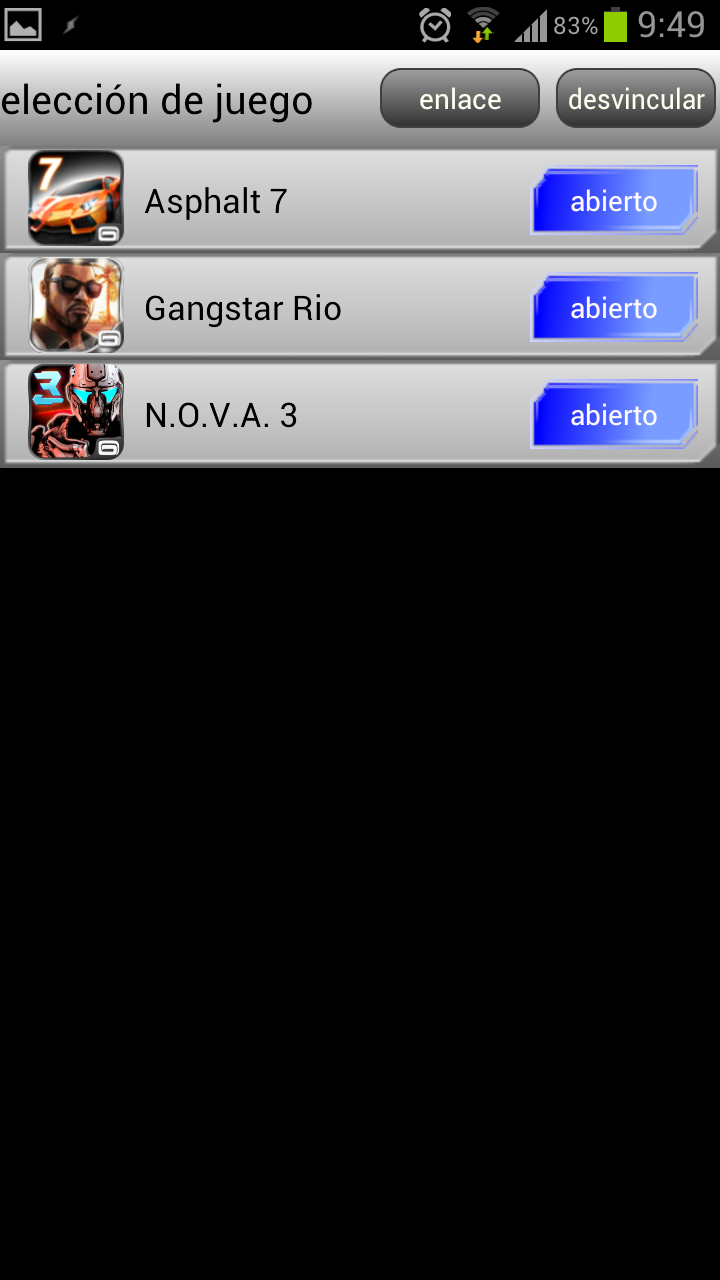Hit abierto next to N.O.V.A. 3
Screen dimensions: 720x1280
[x=614, y=415]
